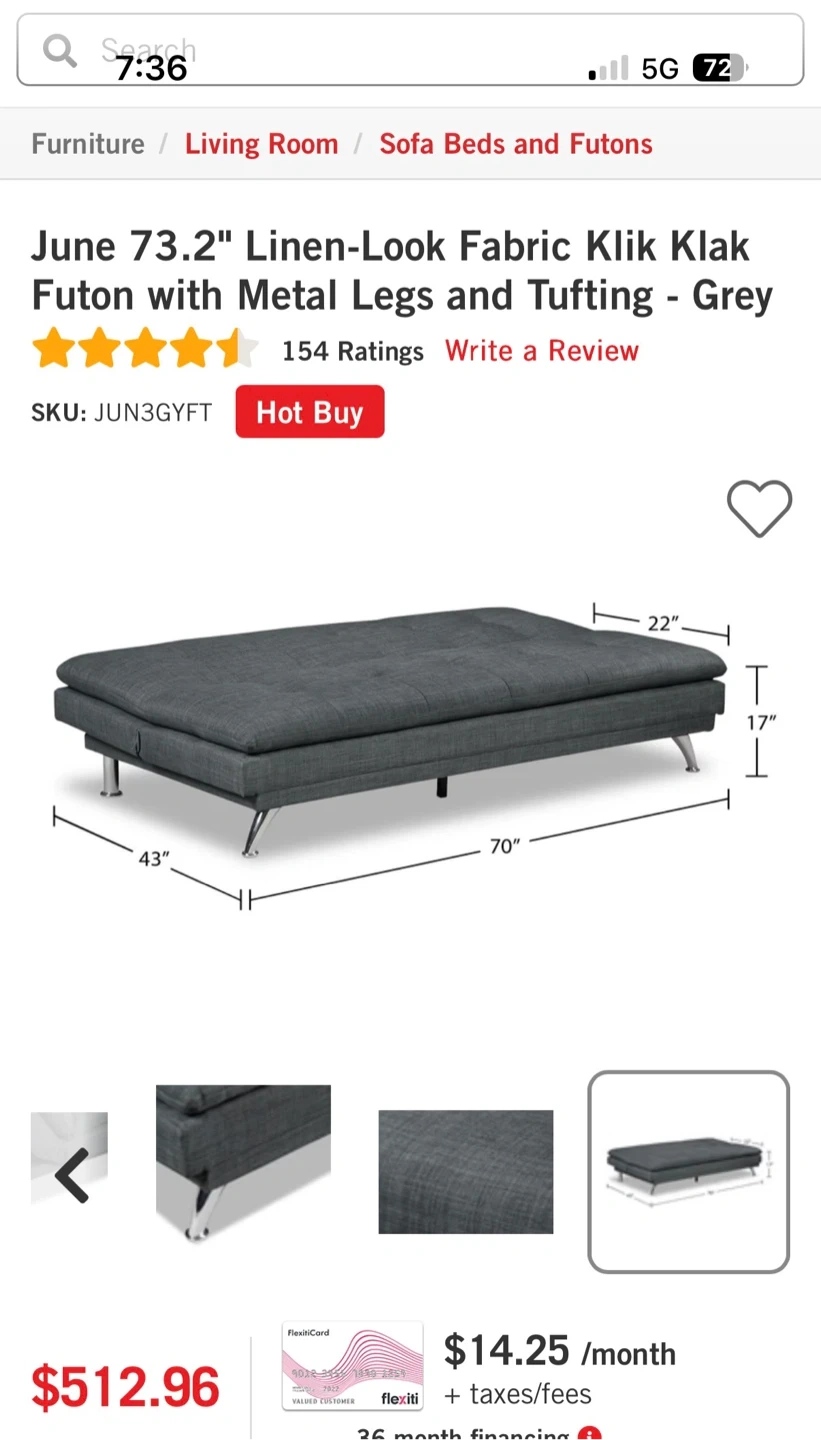View the metal leg close-up thumbnail
This screenshot has height=1440, width=821.
(243, 1162)
